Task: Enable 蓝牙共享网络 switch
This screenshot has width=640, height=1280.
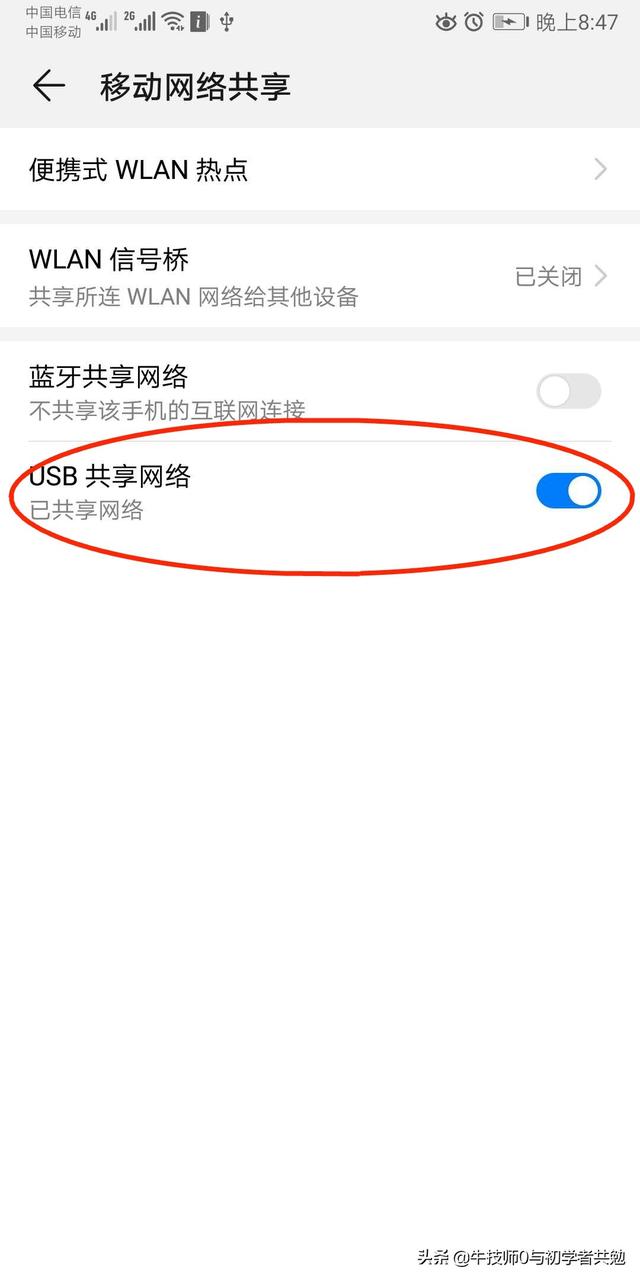Action: (x=568, y=391)
